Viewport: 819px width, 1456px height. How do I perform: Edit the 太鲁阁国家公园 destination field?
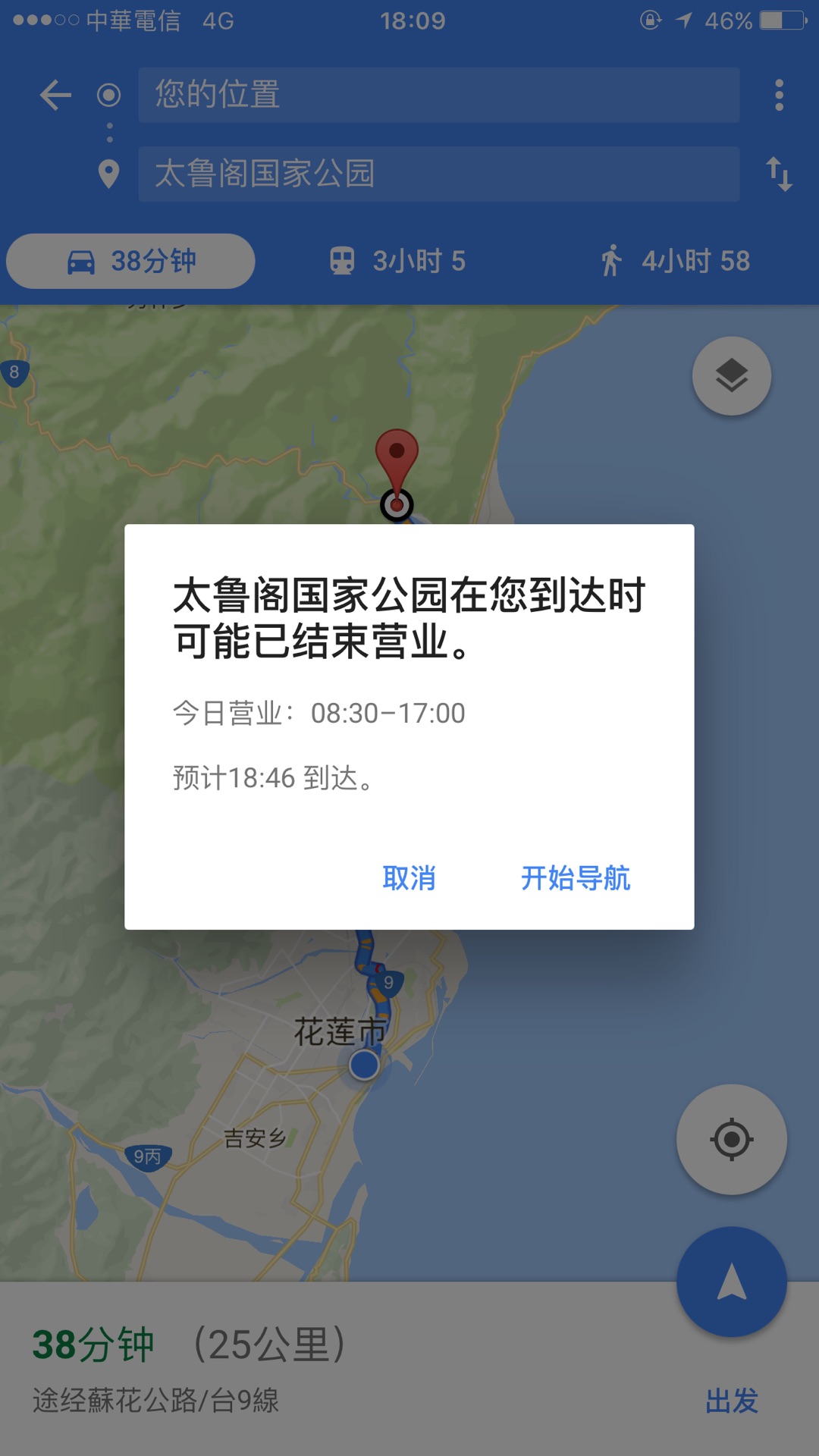point(438,174)
